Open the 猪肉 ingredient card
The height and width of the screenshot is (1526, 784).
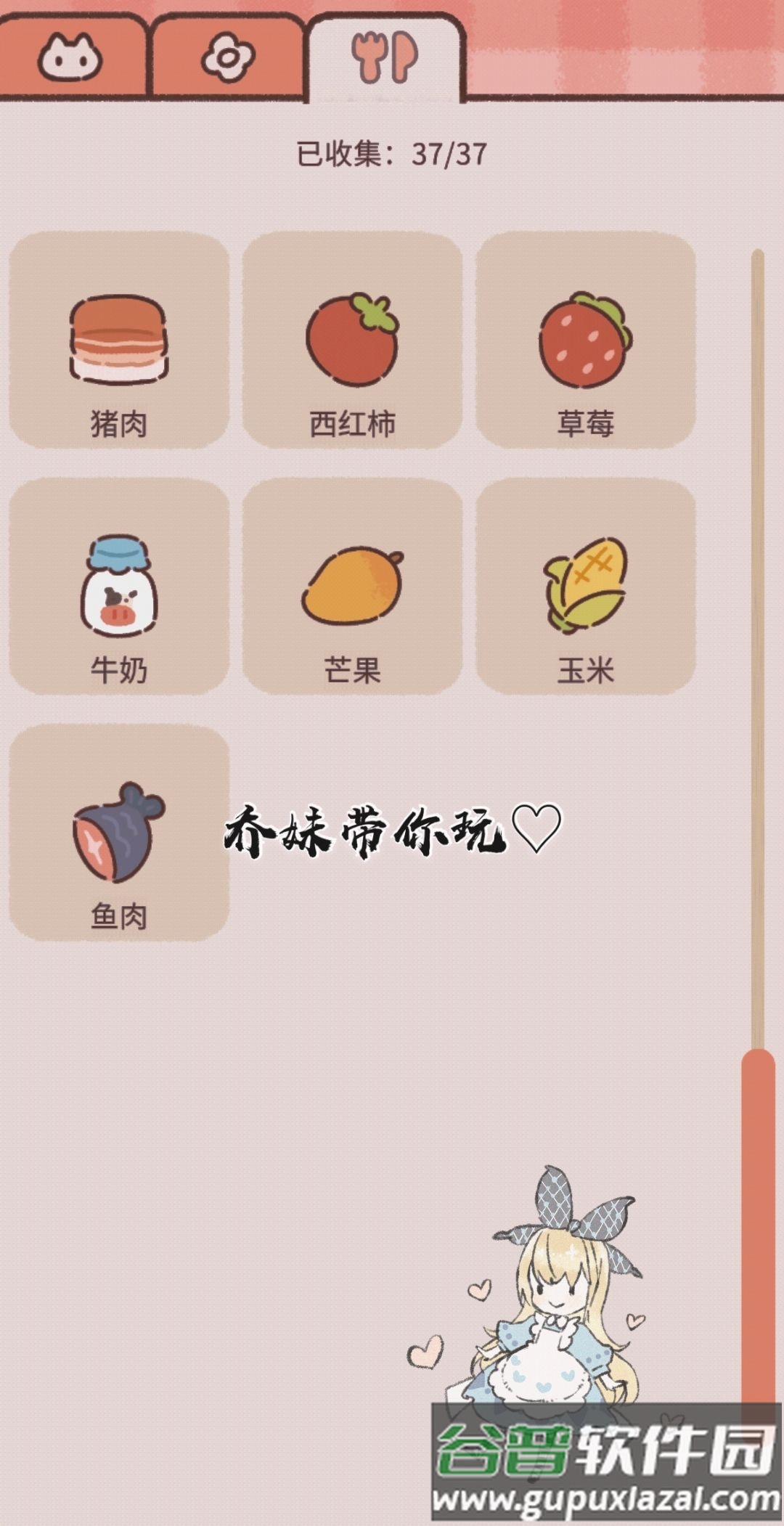tap(119, 340)
